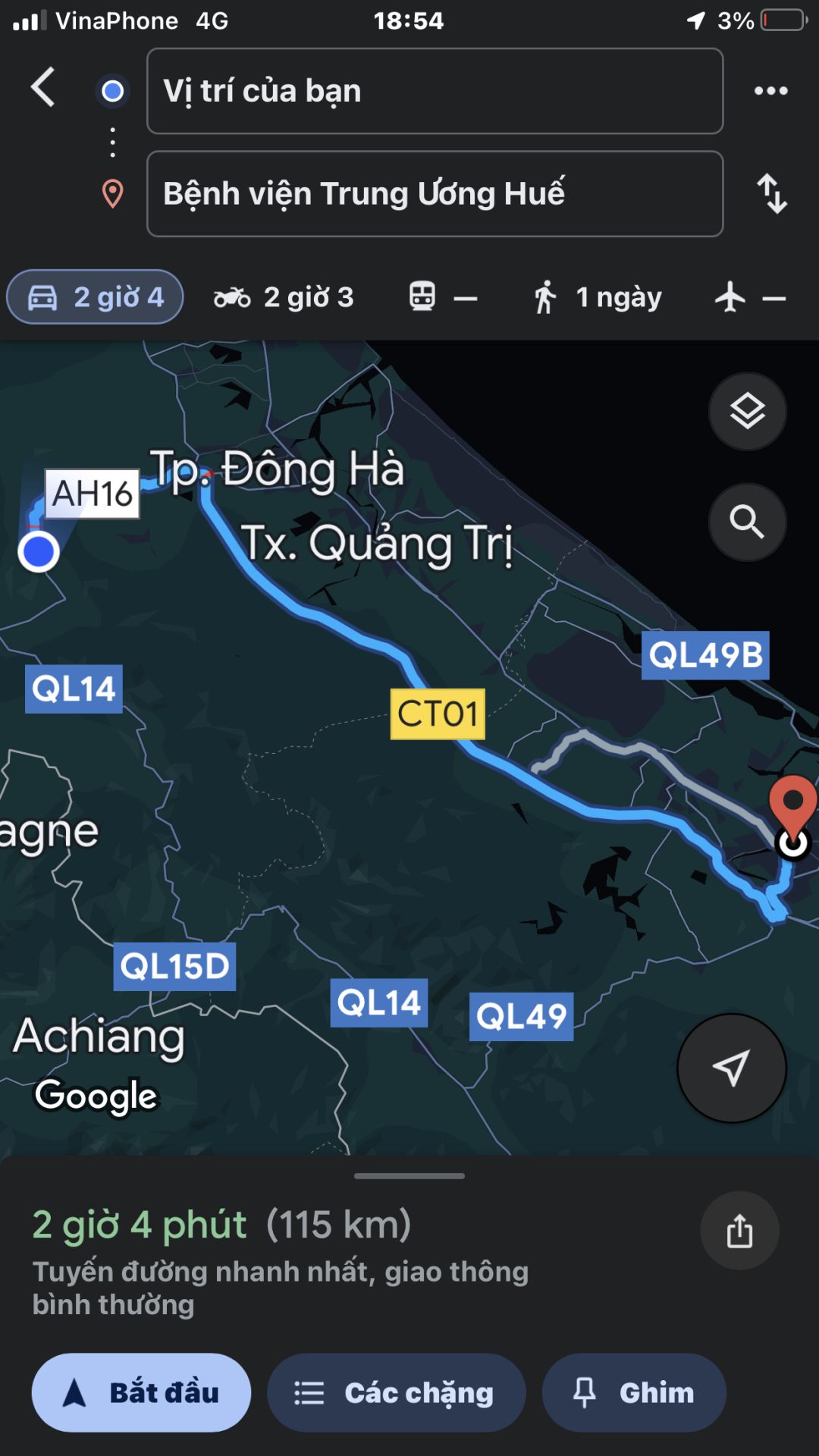Search along the route

point(747,522)
